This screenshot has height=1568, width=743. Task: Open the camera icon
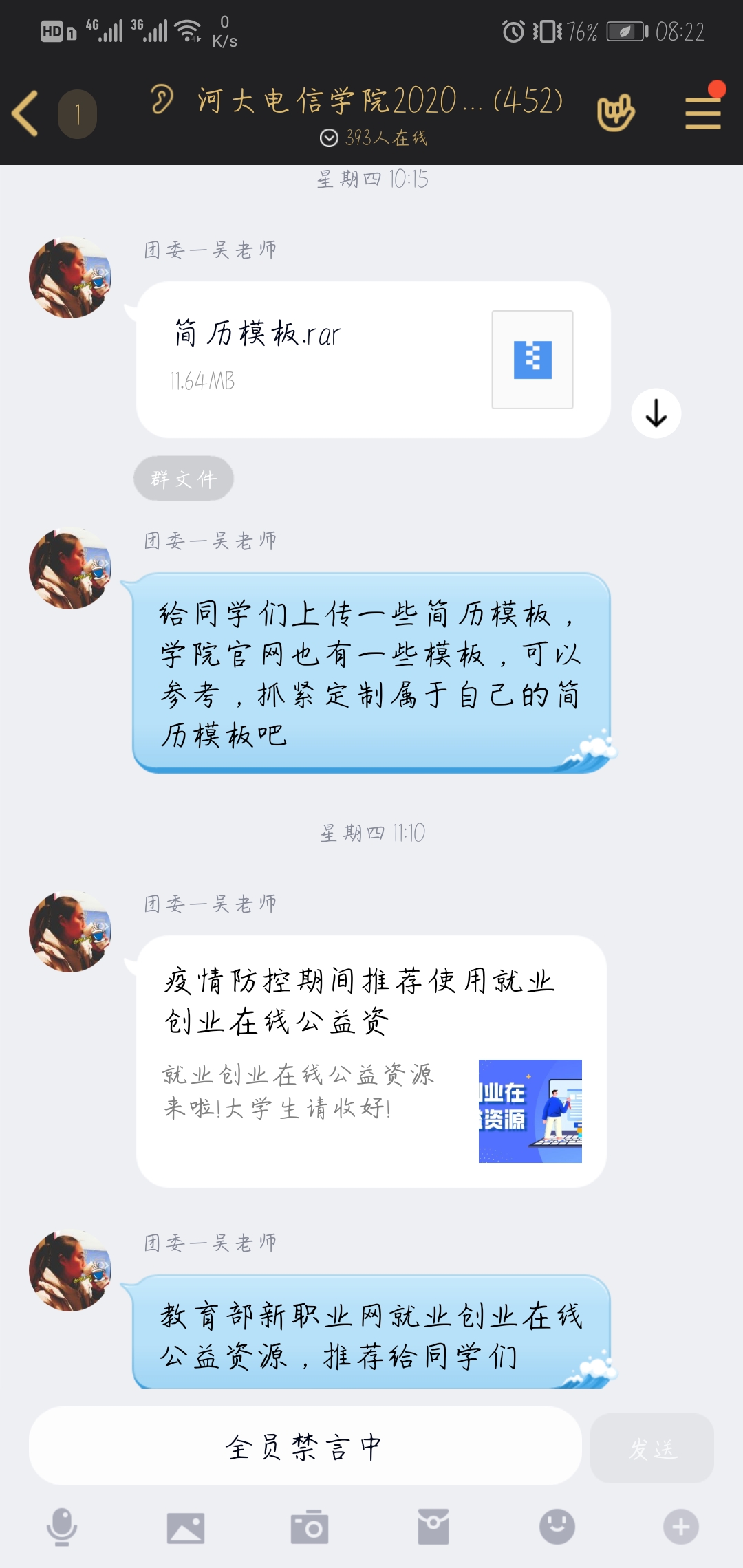(x=310, y=1527)
